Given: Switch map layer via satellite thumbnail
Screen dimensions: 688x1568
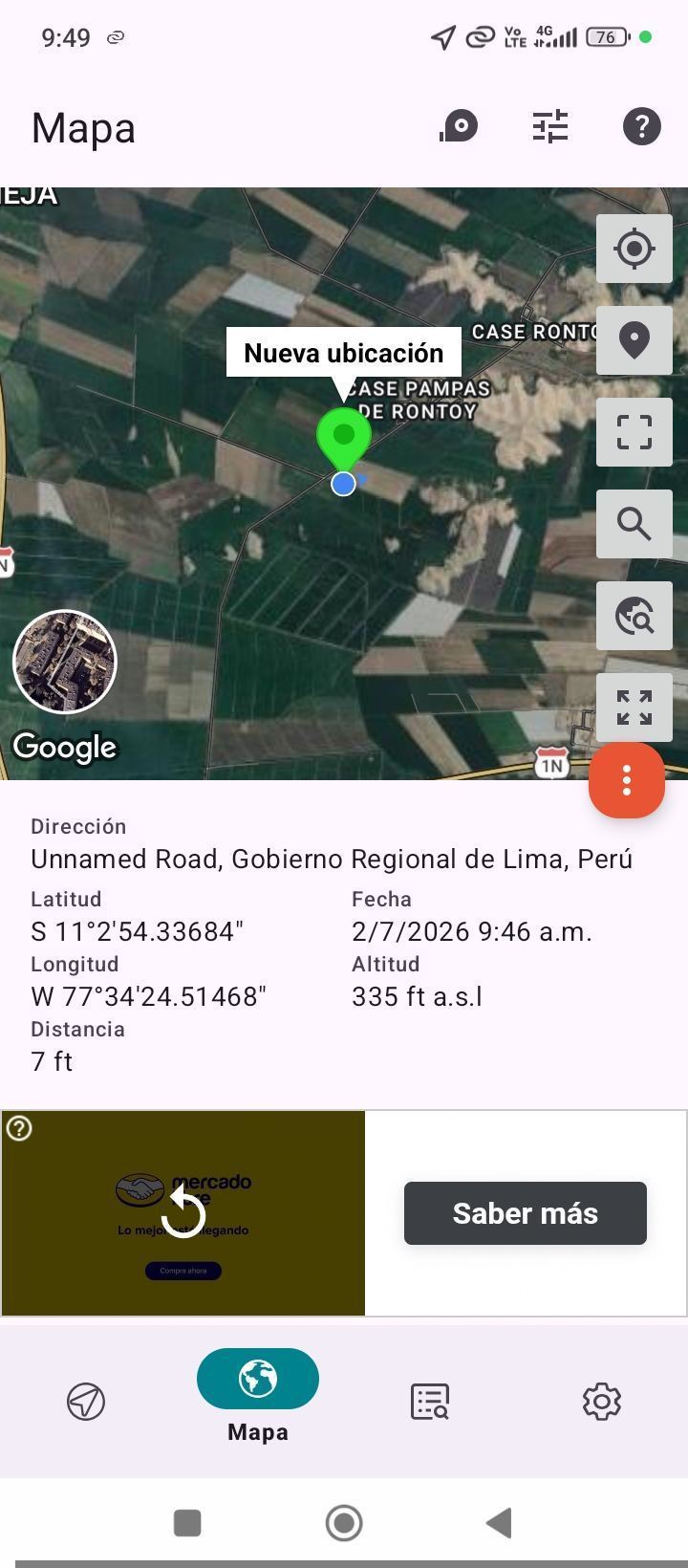Looking at the screenshot, I should point(65,662).
